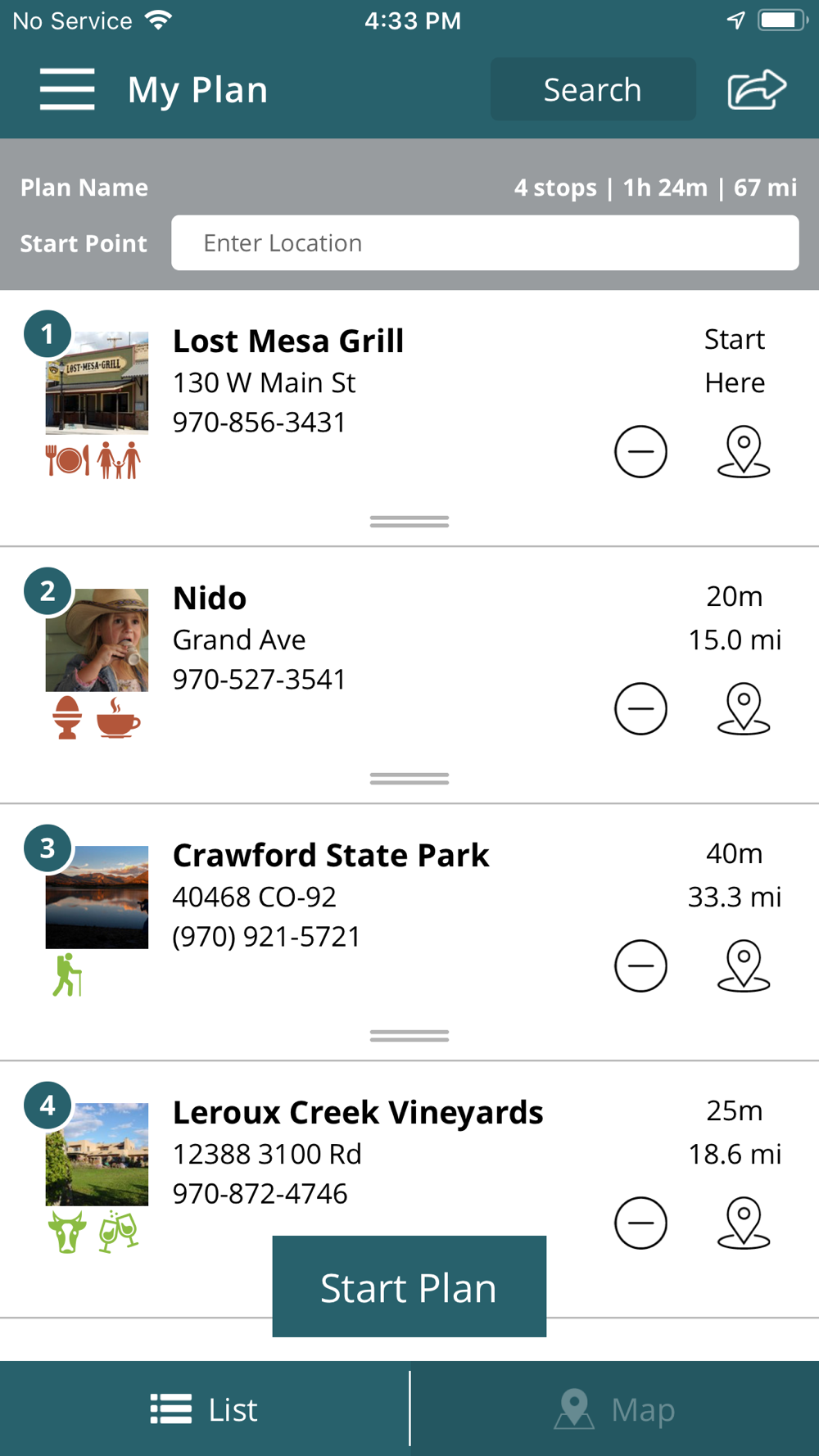Start the plan
The image size is (819, 1456).
tap(409, 1286)
